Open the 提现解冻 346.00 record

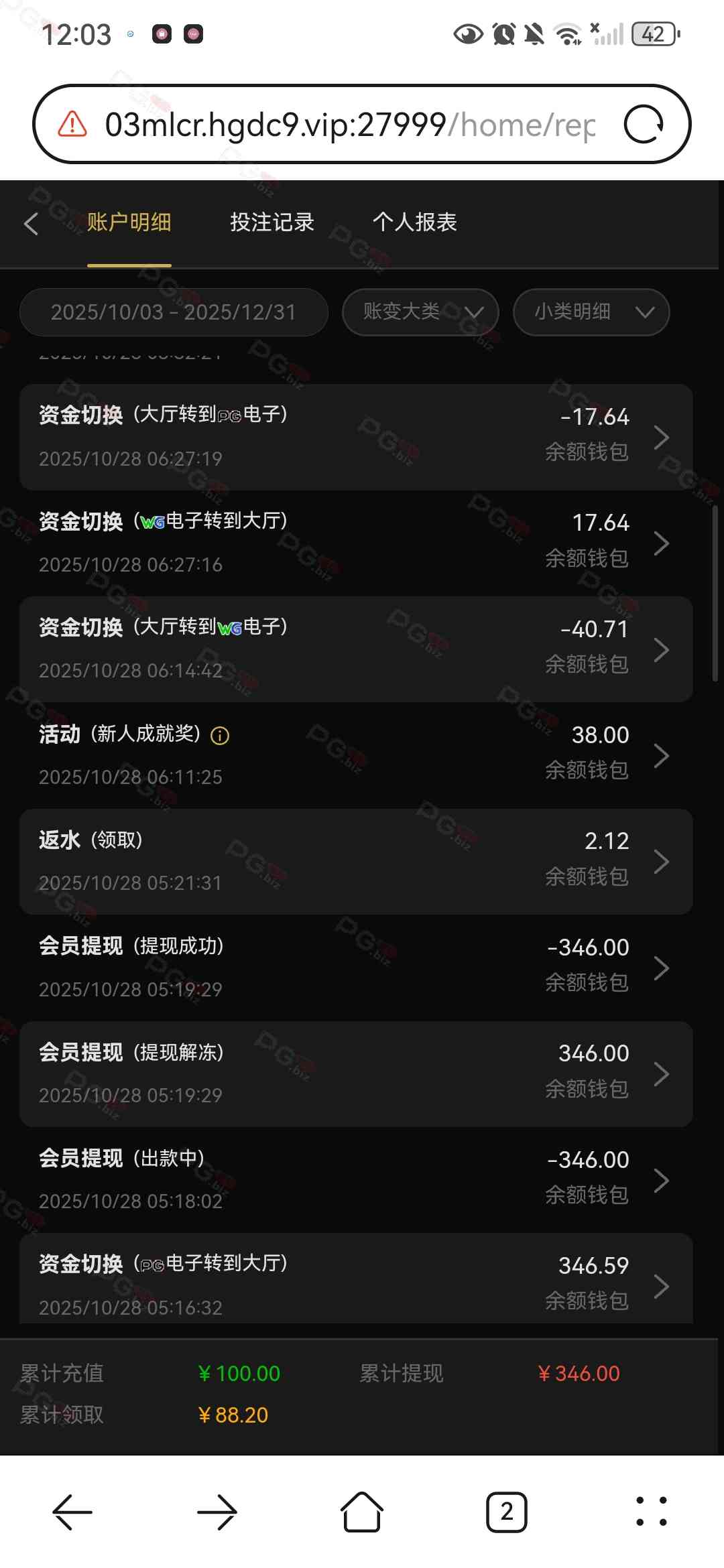(x=355, y=1073)
